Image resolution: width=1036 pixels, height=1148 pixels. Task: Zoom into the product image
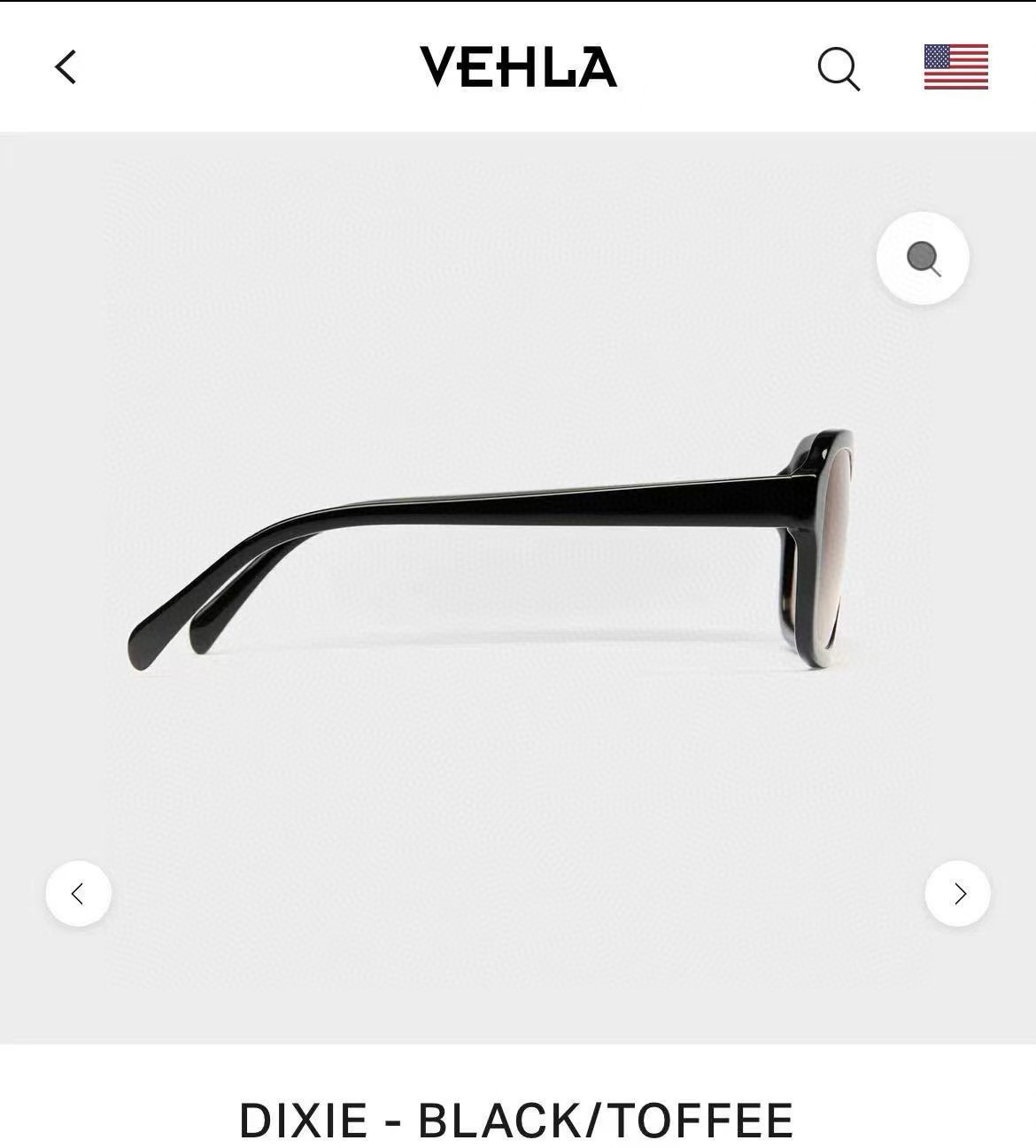pos(923,259)
